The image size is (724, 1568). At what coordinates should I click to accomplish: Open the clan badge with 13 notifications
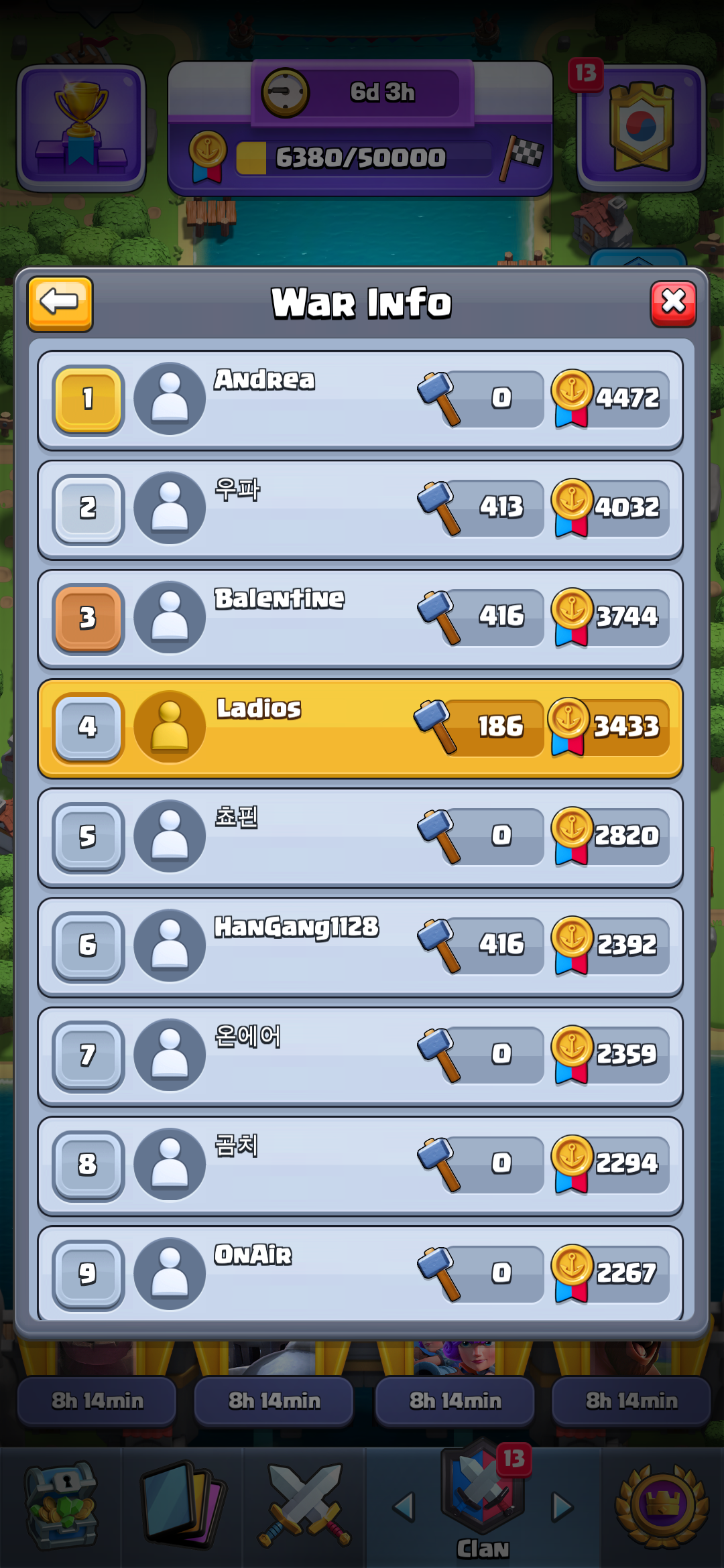coord(641,128)
